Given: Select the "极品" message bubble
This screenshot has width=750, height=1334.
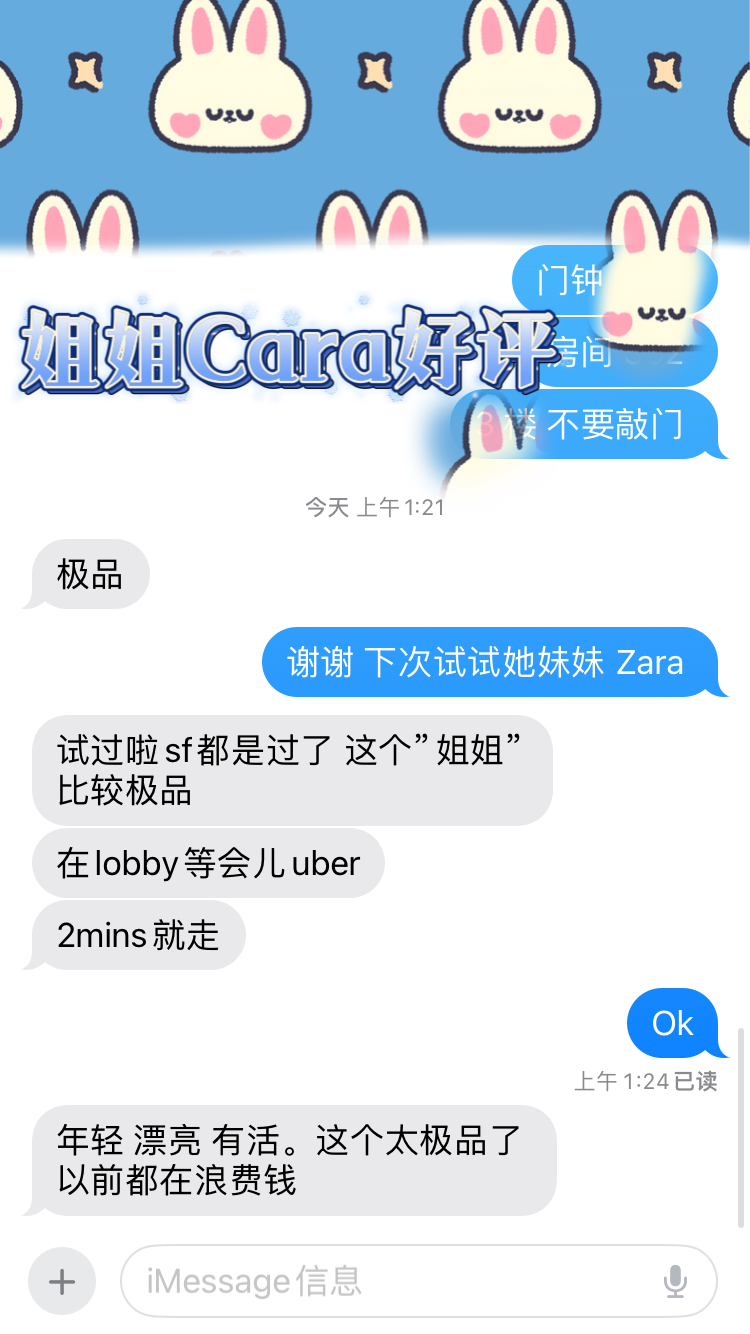Looking at the screenshot, I should point(85,574).
